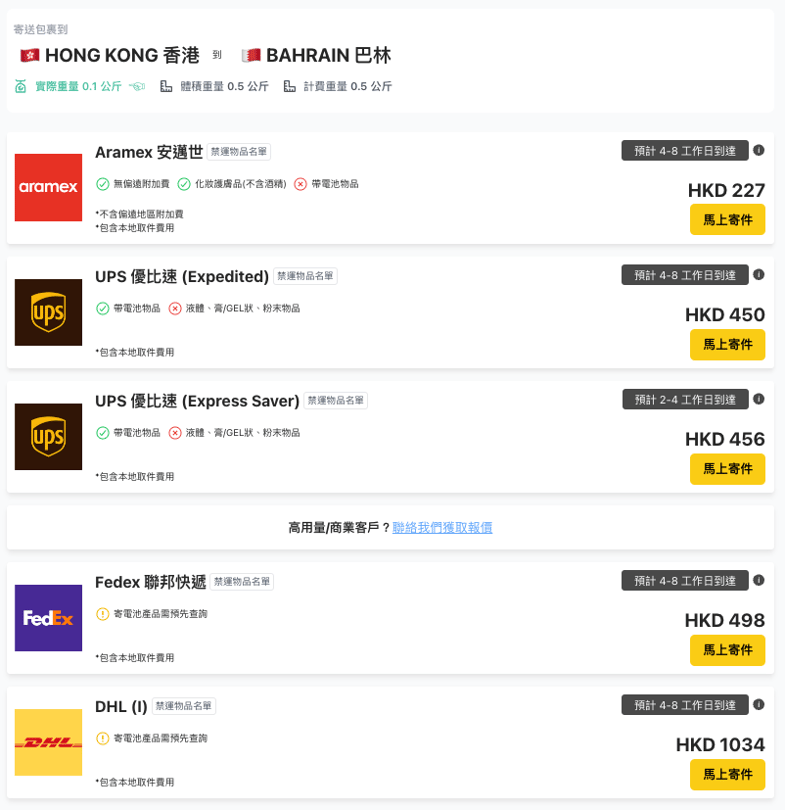Tap info icon for DHL delivery estimate

point(759,705)
